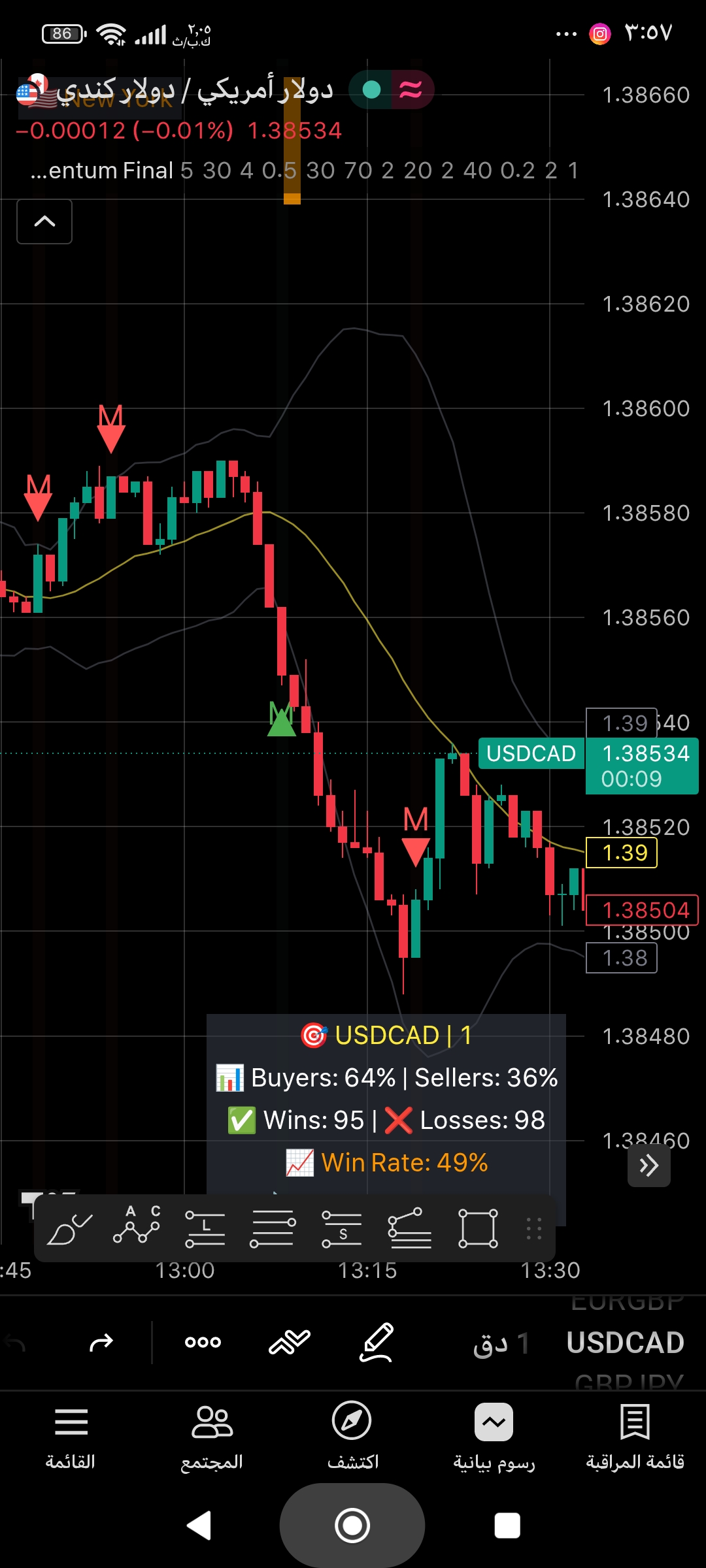The width and height of the screenshot is (706, 1568).
Task: Select the rectangle shape tool
Action: pyautogui.click(x=478, y=1228)
